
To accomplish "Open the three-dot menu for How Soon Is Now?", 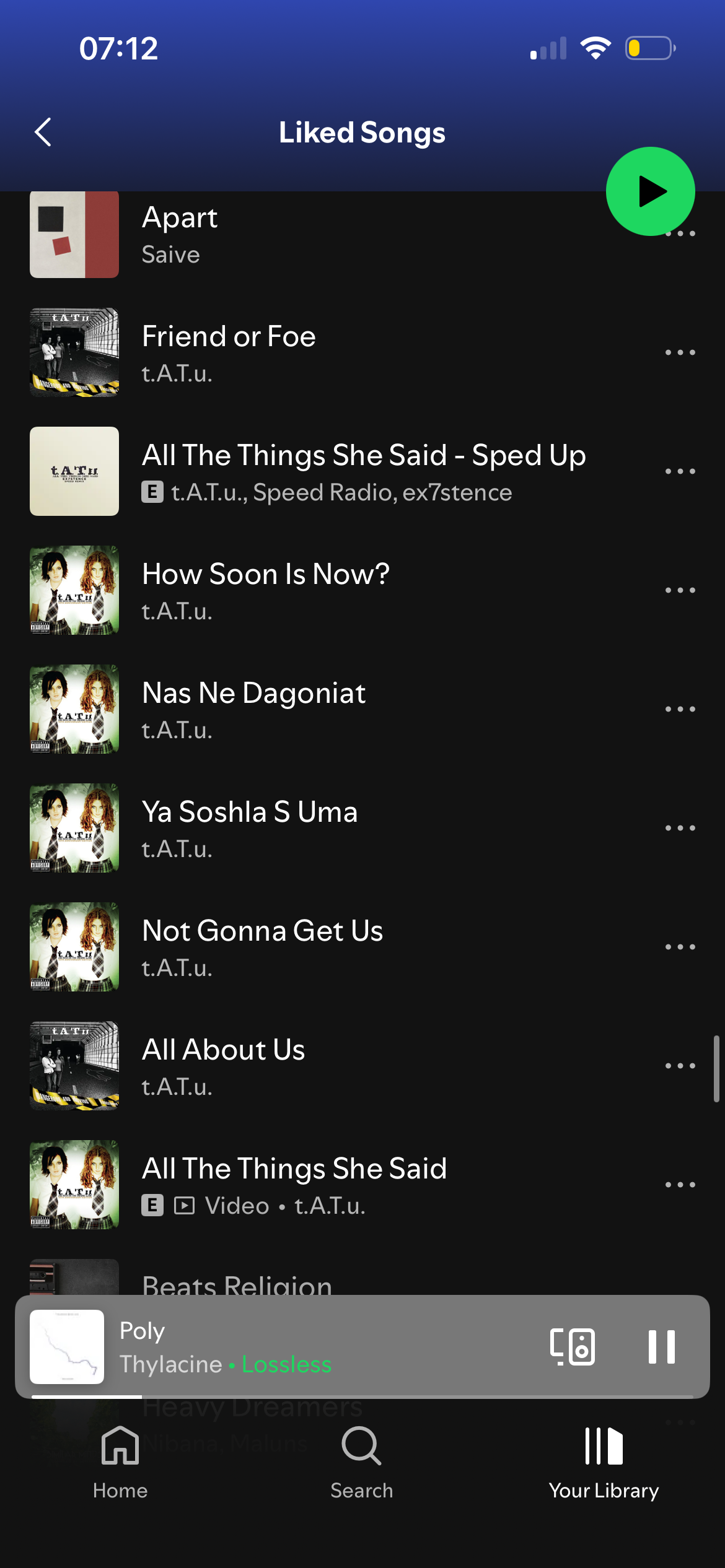I will coord(680,590).
